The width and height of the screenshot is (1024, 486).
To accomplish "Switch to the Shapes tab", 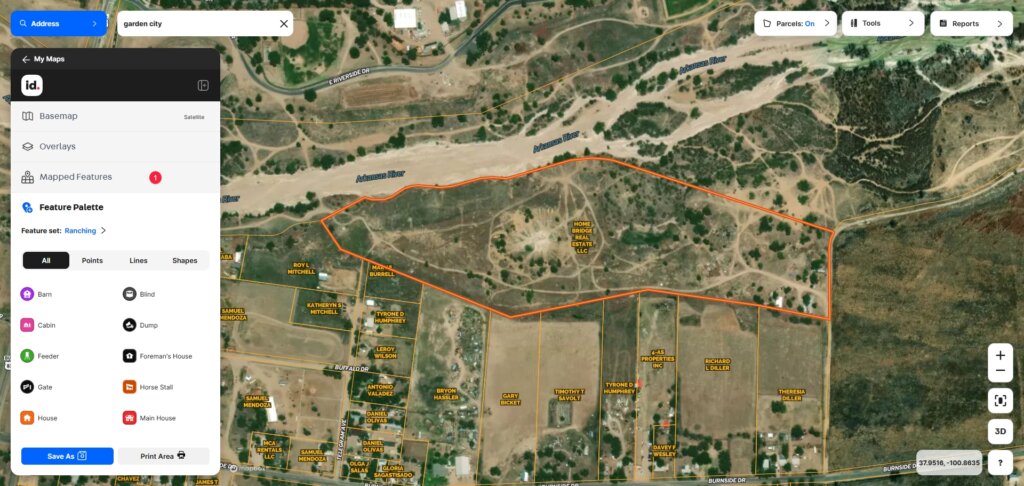I will pyautogui.click(x=184, y=260).
